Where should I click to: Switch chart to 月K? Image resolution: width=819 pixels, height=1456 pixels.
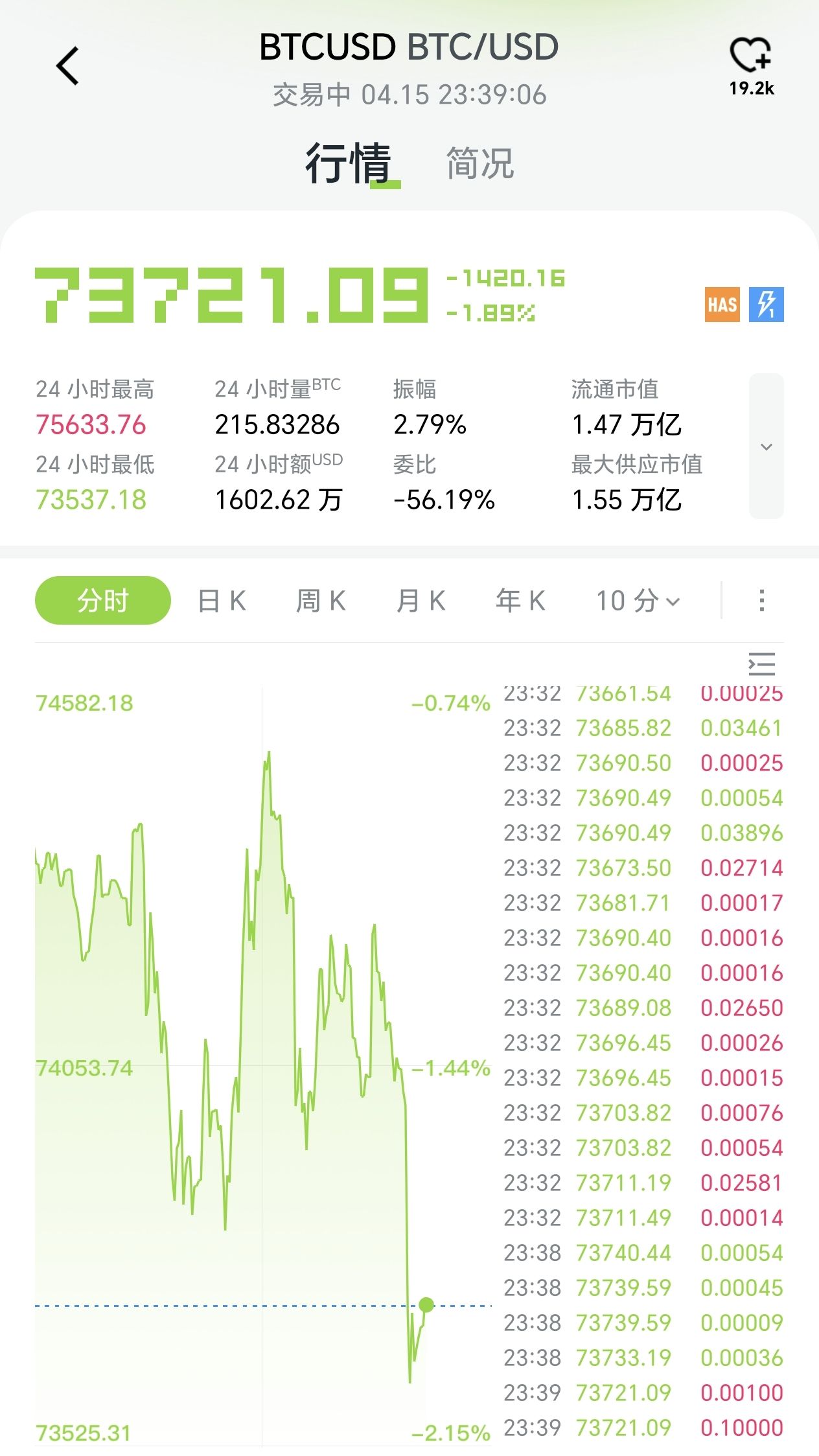click(421, 601)
